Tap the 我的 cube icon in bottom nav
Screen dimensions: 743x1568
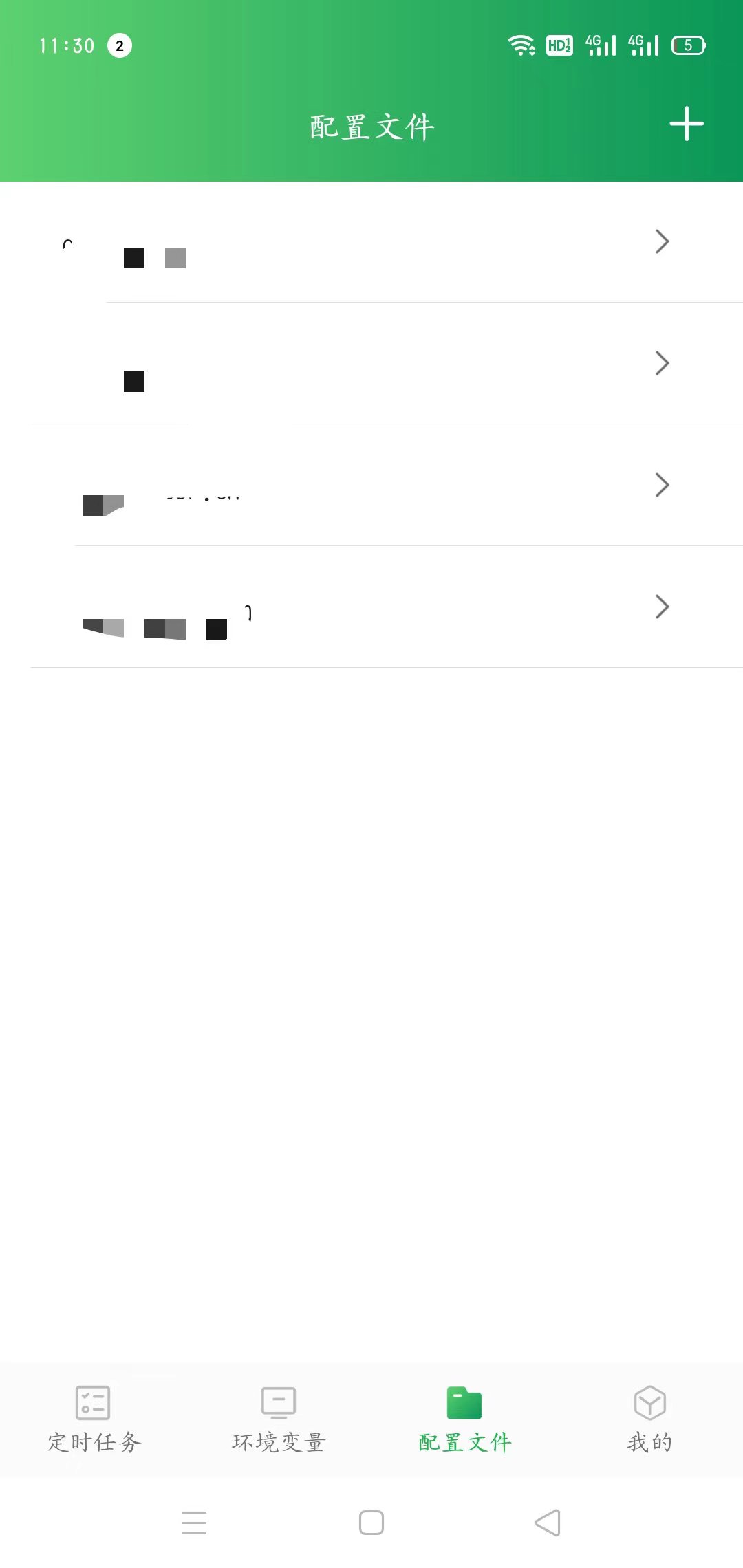click(x=649, y=1402)
